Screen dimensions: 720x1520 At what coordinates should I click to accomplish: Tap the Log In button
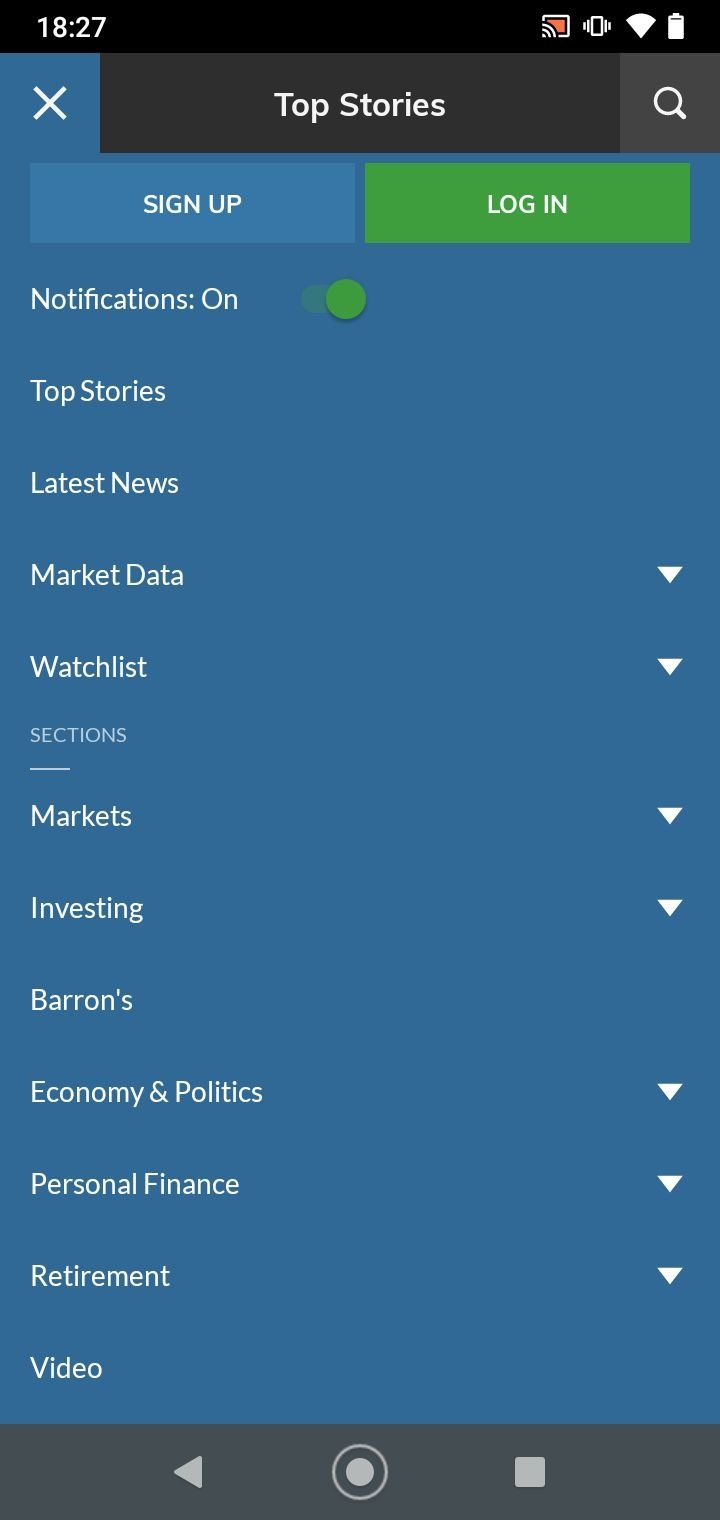[x=527, y=203]
